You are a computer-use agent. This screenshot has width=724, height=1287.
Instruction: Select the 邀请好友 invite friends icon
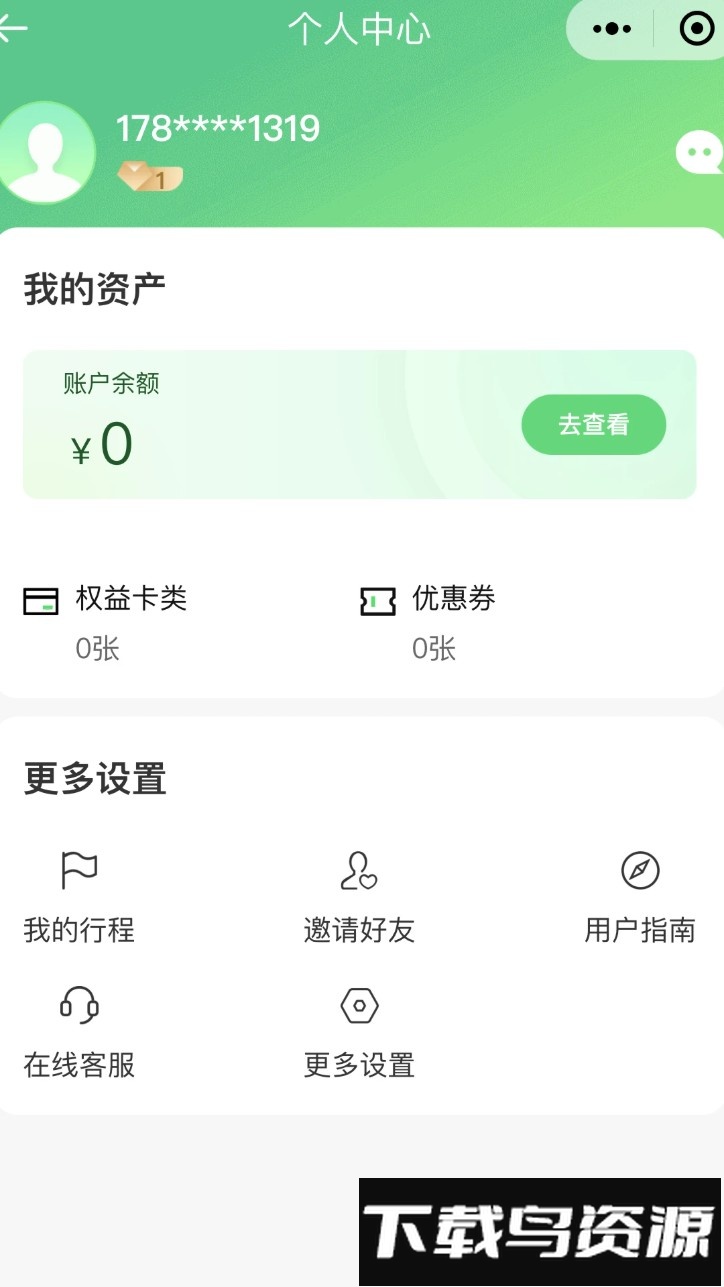point(358,871)
